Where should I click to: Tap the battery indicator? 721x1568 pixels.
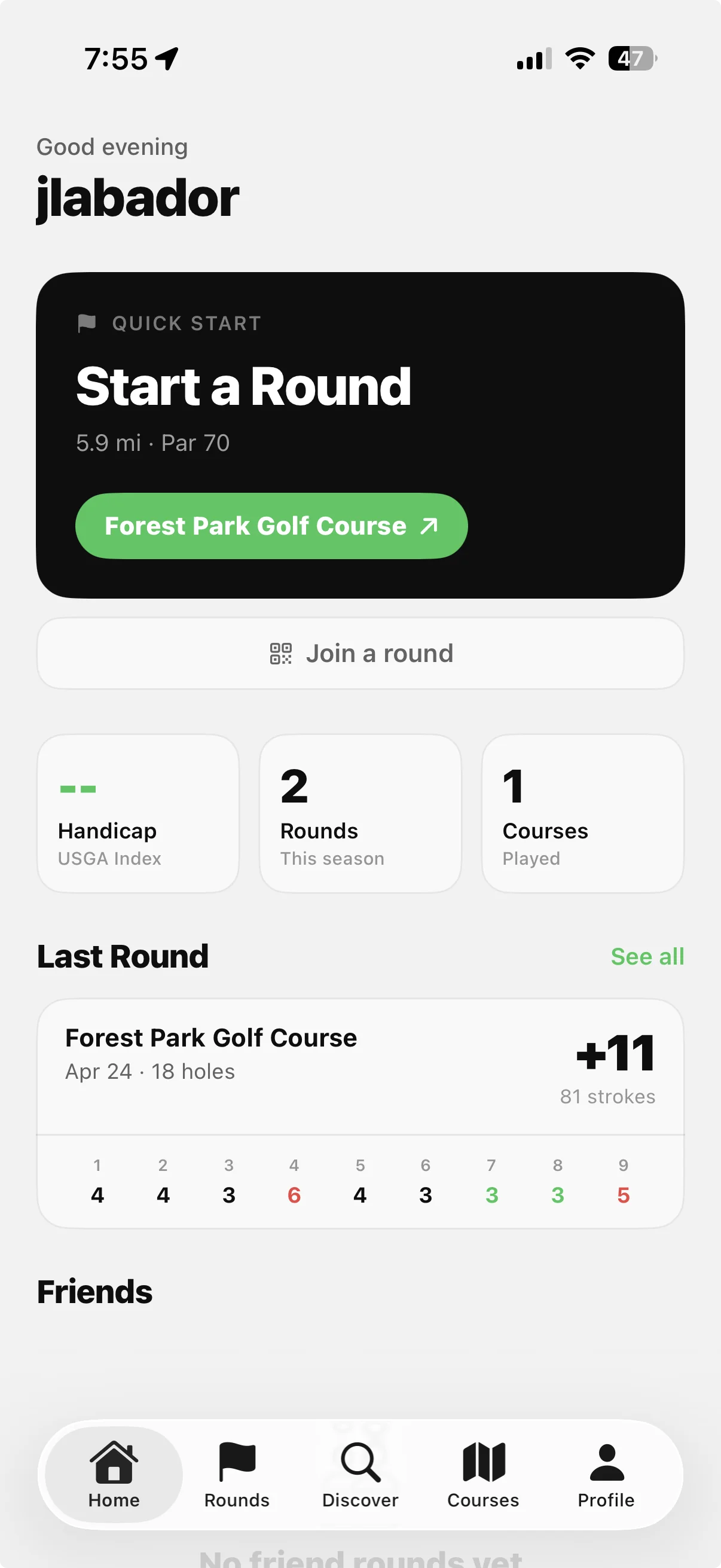pyautogui.click(x=631, y=58)
